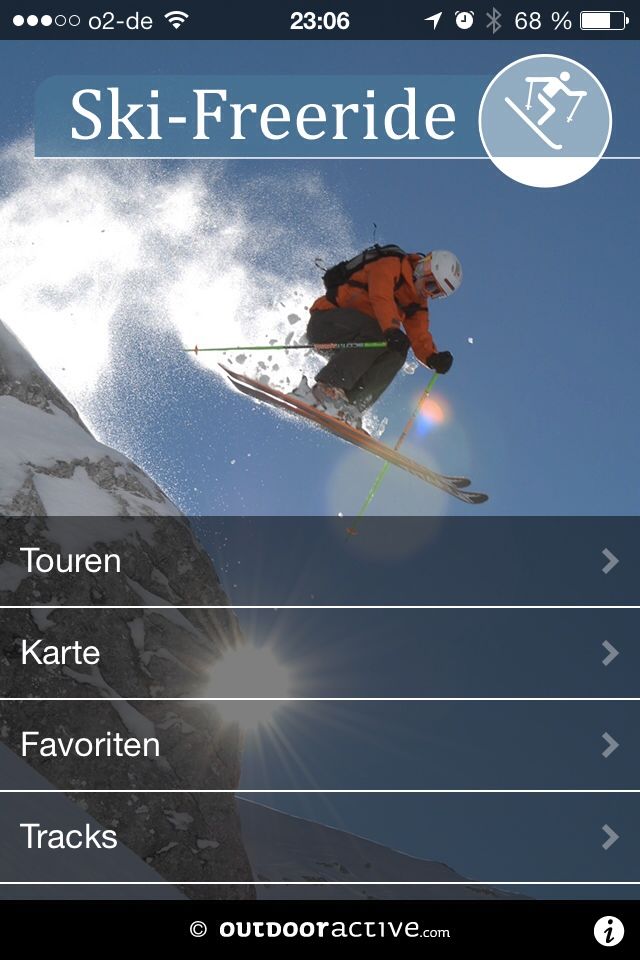Open the info icon in footer

[x=609, y=931]
